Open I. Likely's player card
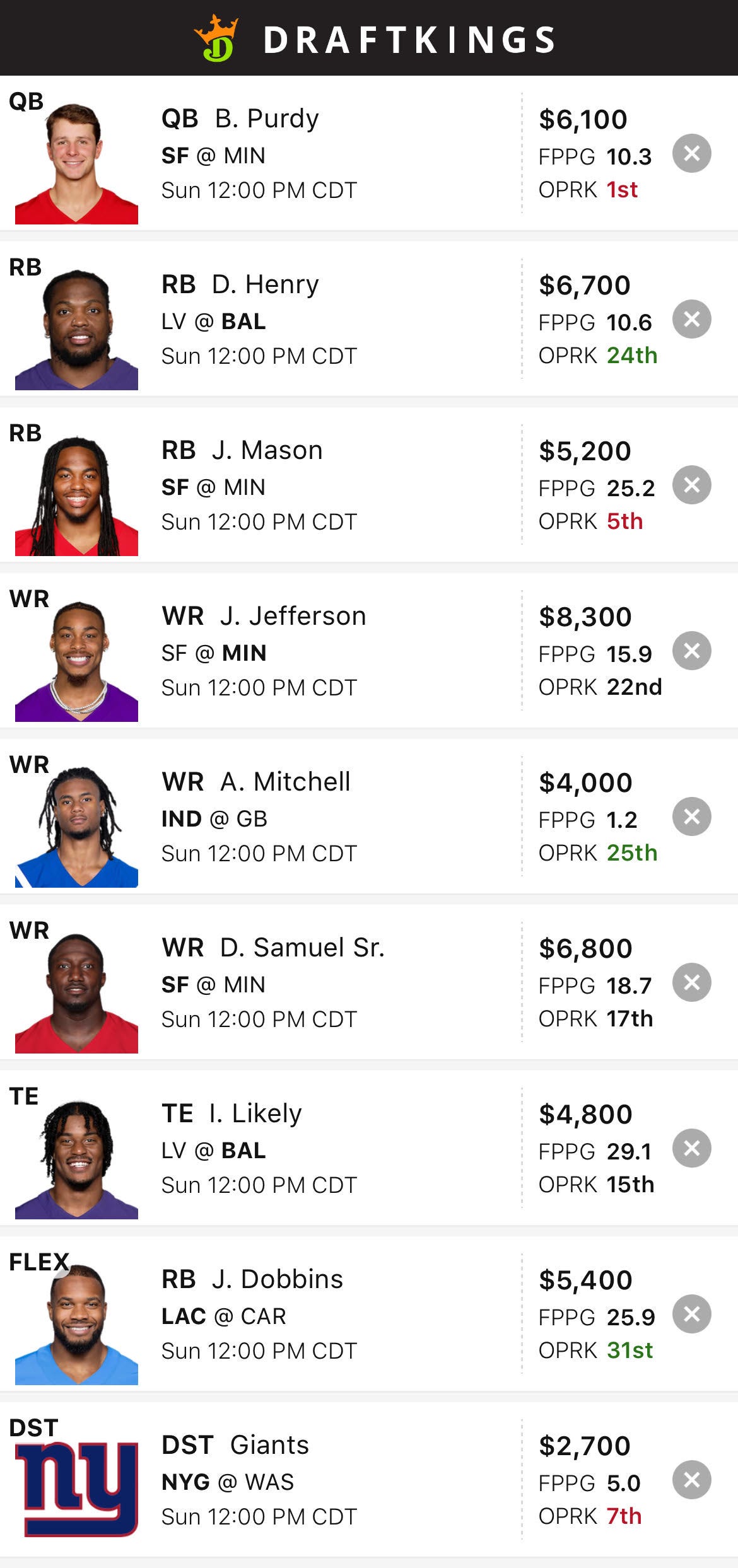The image size is (738, 1568). 255,1113
